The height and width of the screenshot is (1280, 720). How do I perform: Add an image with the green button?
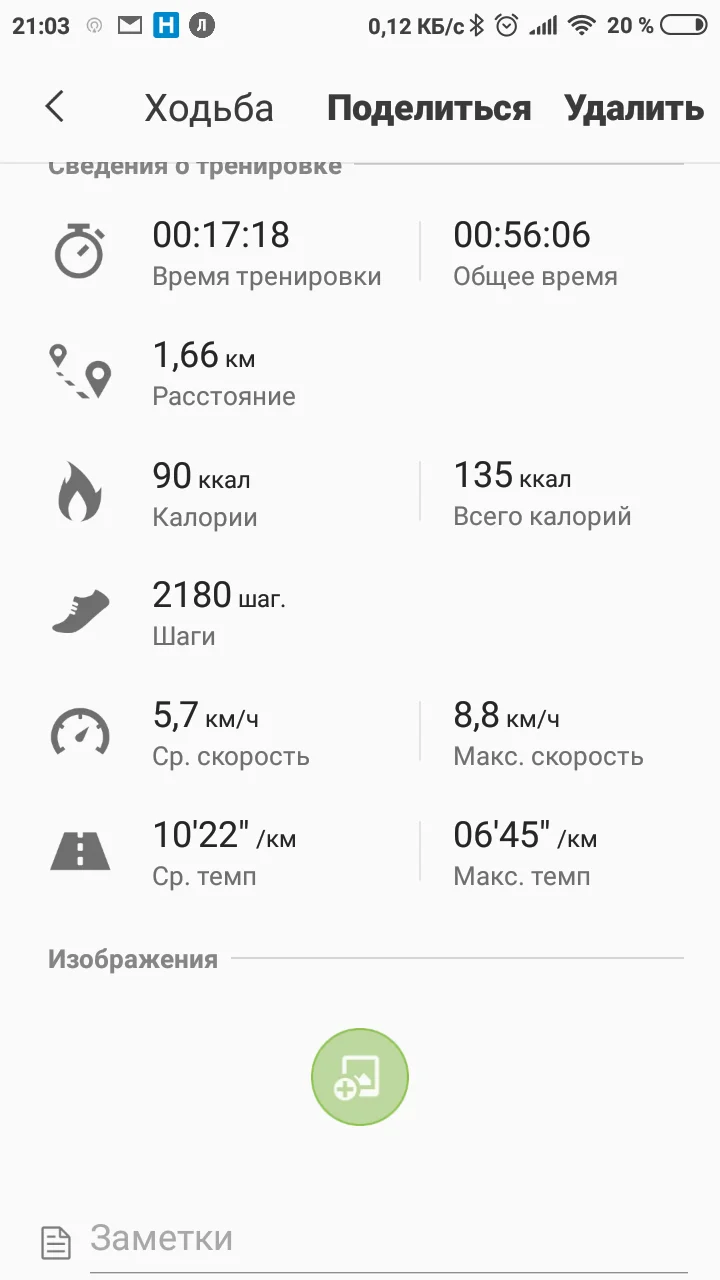[360, 1077]
